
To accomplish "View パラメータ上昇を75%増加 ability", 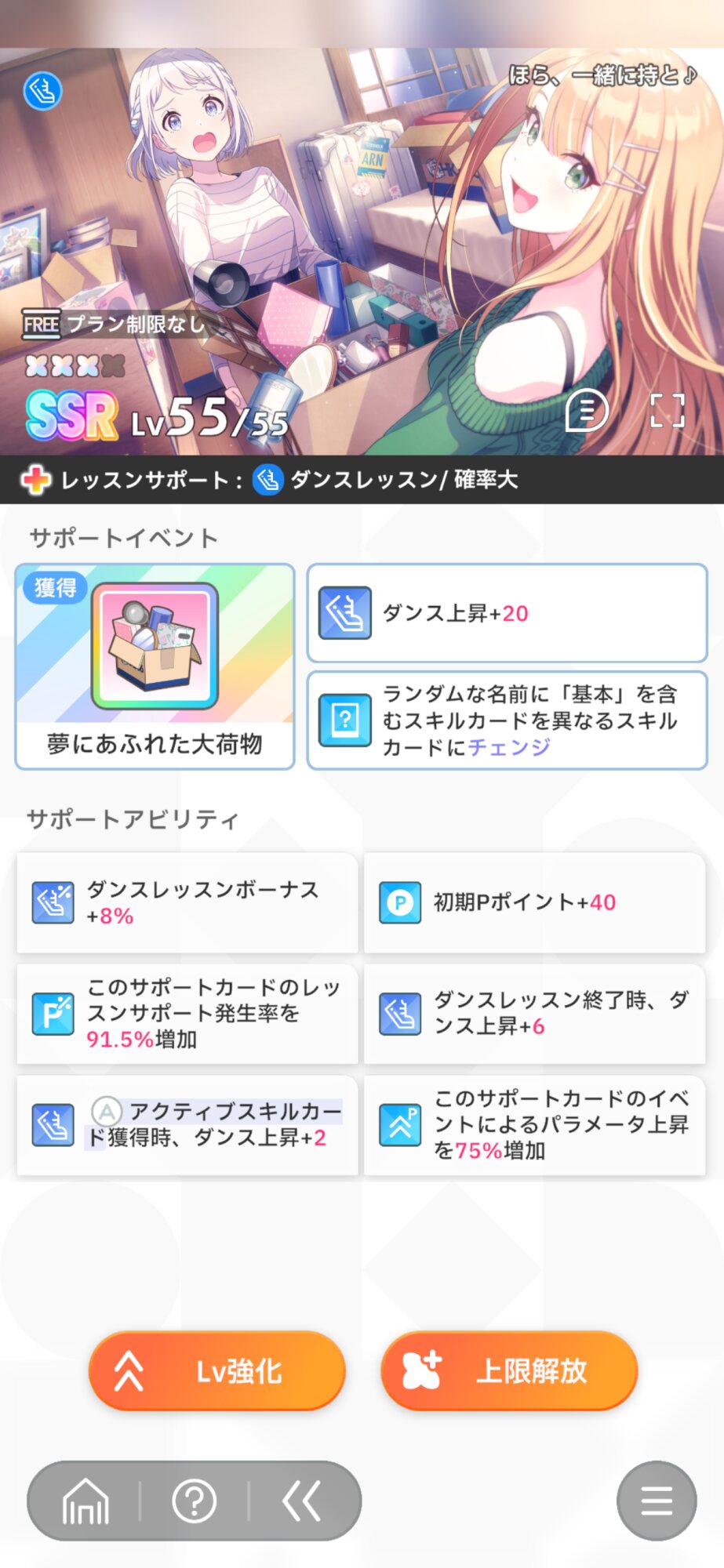I will (x=534, y=1125).
